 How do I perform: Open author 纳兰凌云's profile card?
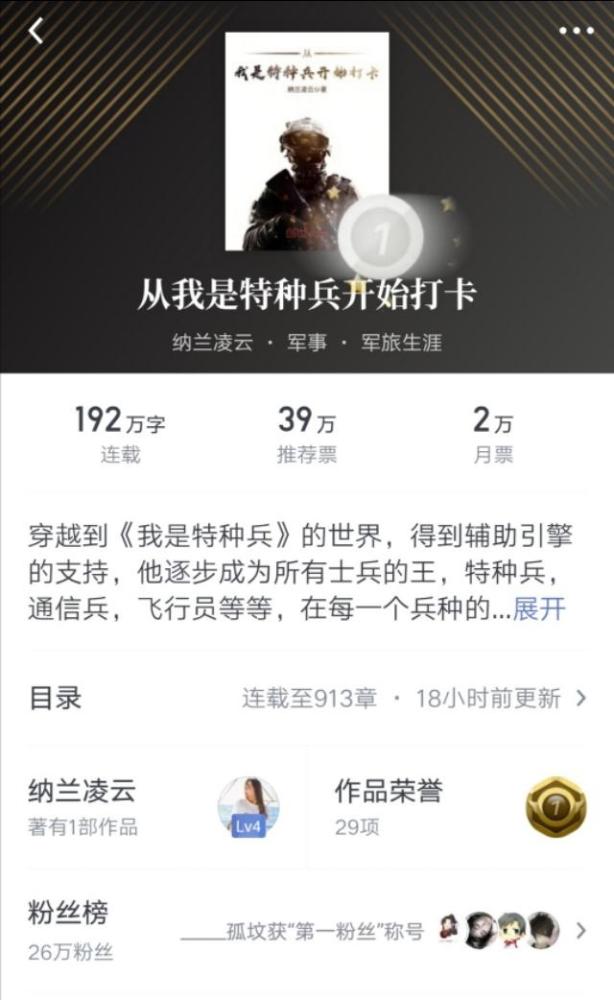point(155,806)
